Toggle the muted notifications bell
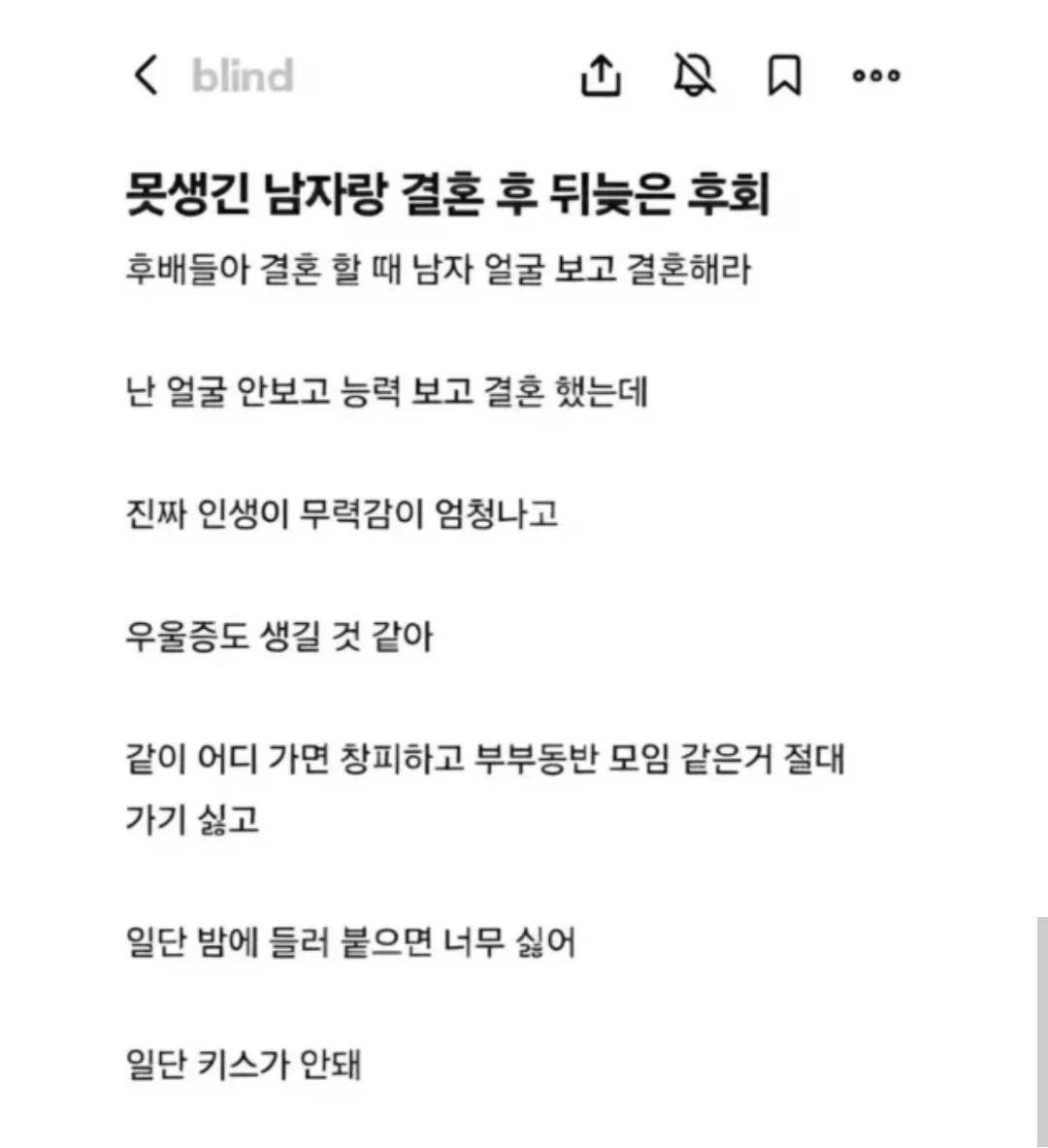The width and height of the screenshot is (1048, 1148). click(694, 75)
